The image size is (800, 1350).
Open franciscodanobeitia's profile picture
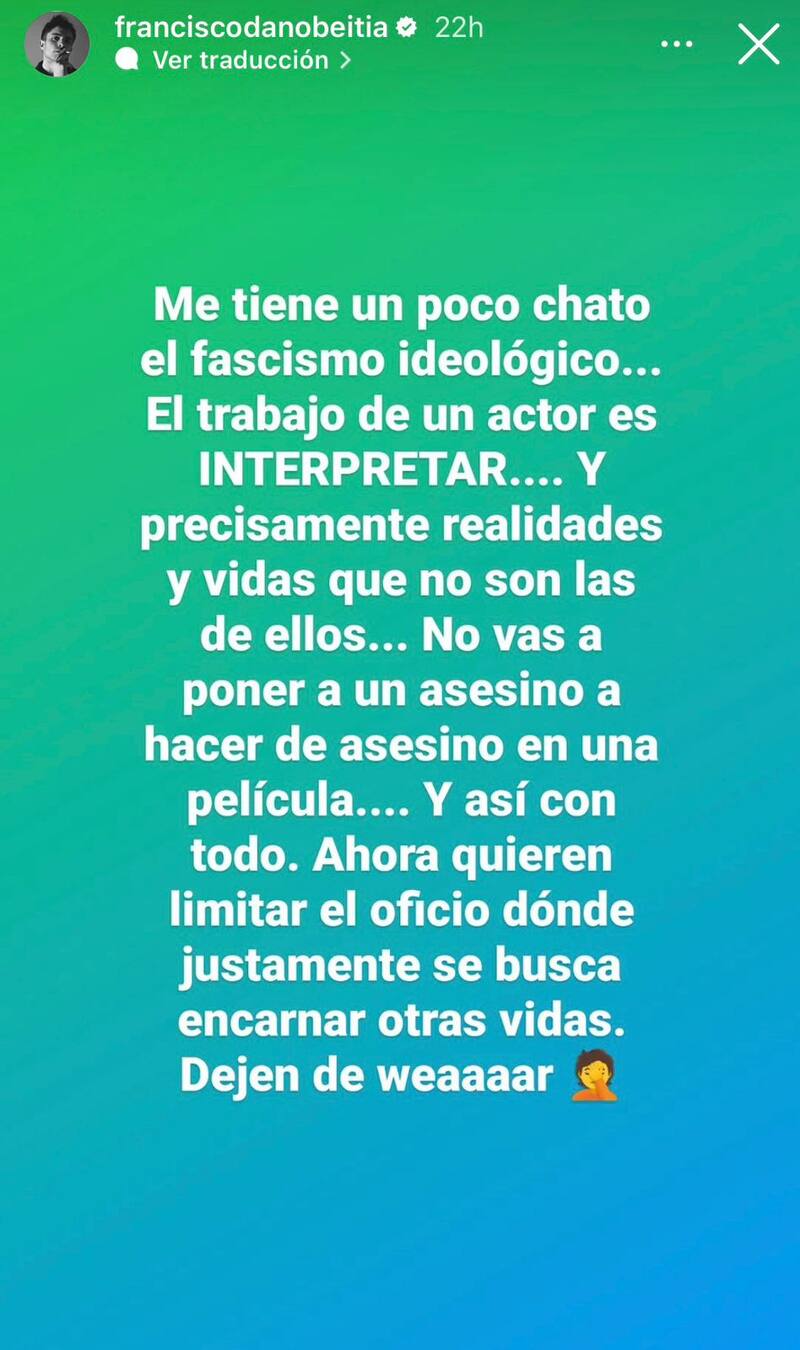[57, 44]
